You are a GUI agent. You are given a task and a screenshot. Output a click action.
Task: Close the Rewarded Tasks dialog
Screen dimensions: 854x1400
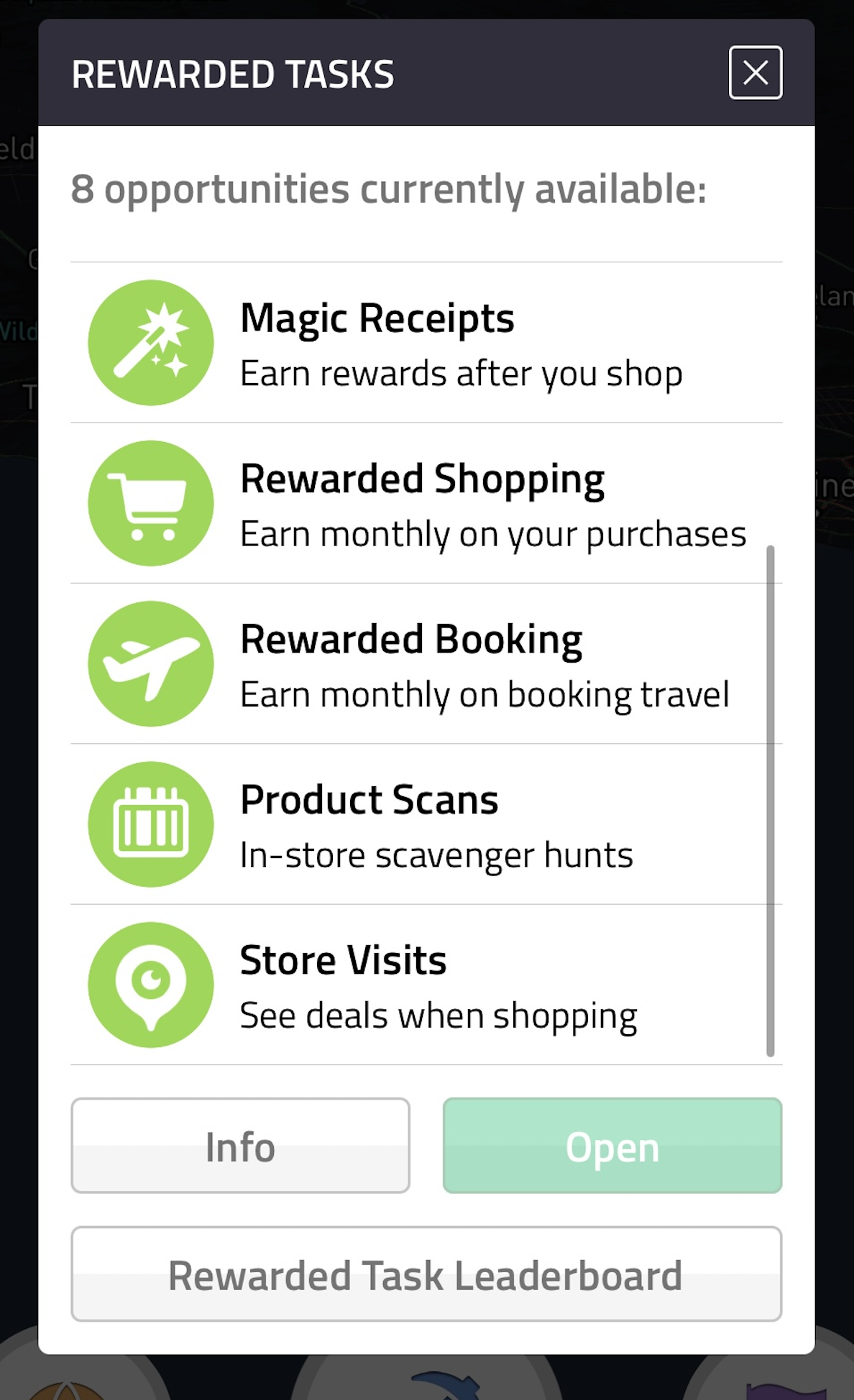[755, 73]
